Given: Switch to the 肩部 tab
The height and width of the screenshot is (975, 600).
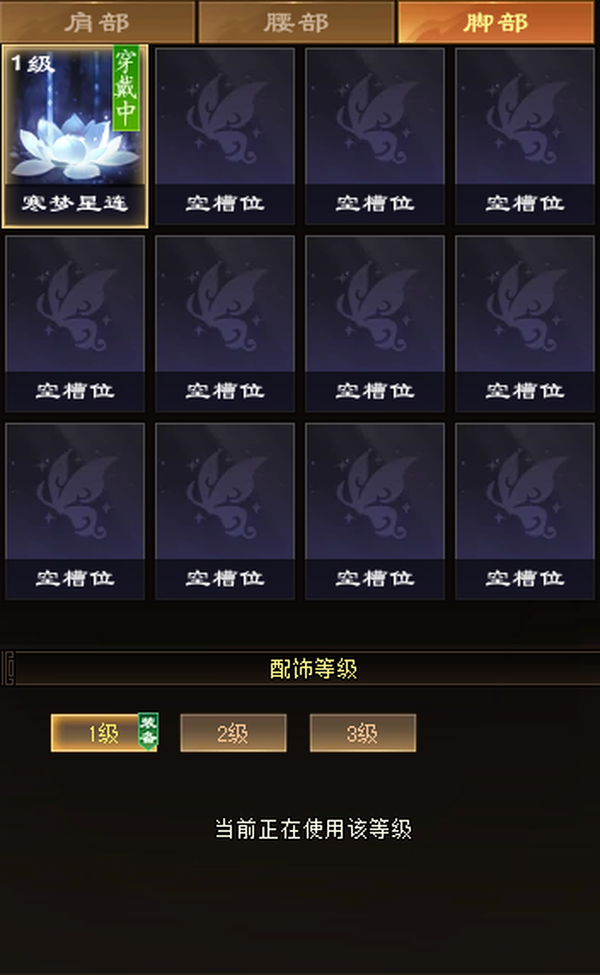Looking at the screenshot, I should (97, 22).
